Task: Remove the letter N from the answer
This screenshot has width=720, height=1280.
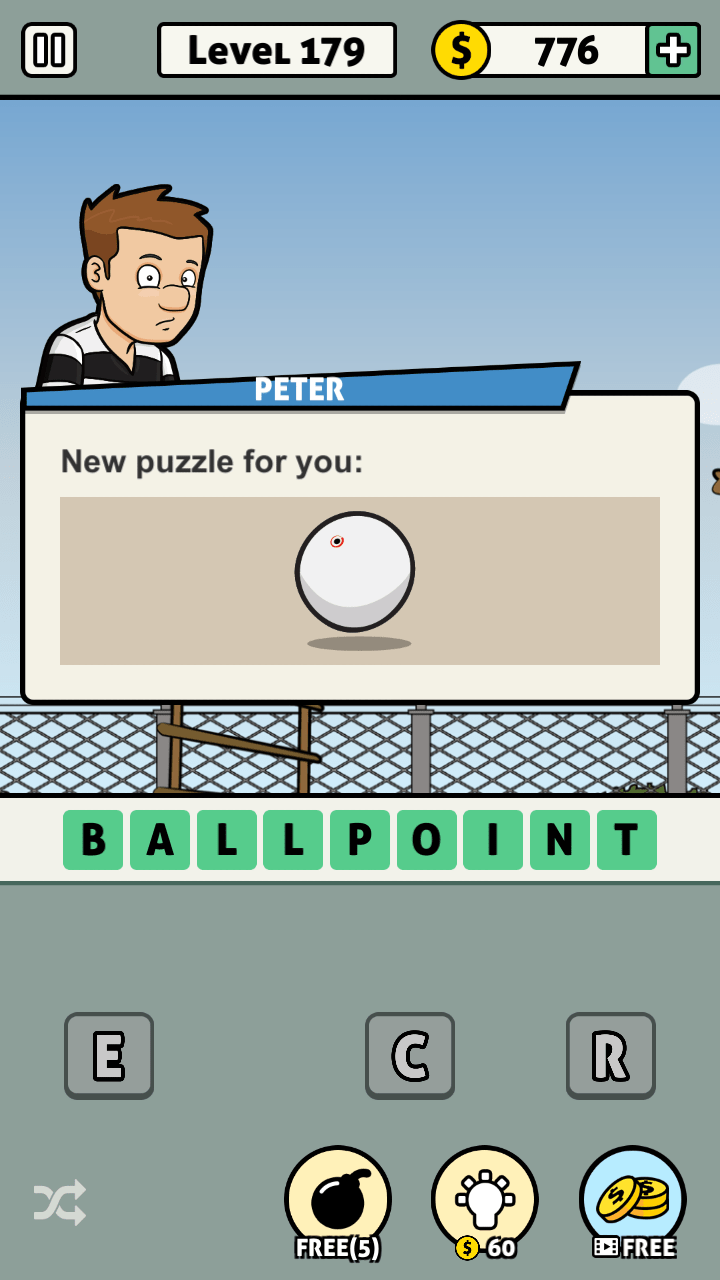Action: click(x=560, y=840)
